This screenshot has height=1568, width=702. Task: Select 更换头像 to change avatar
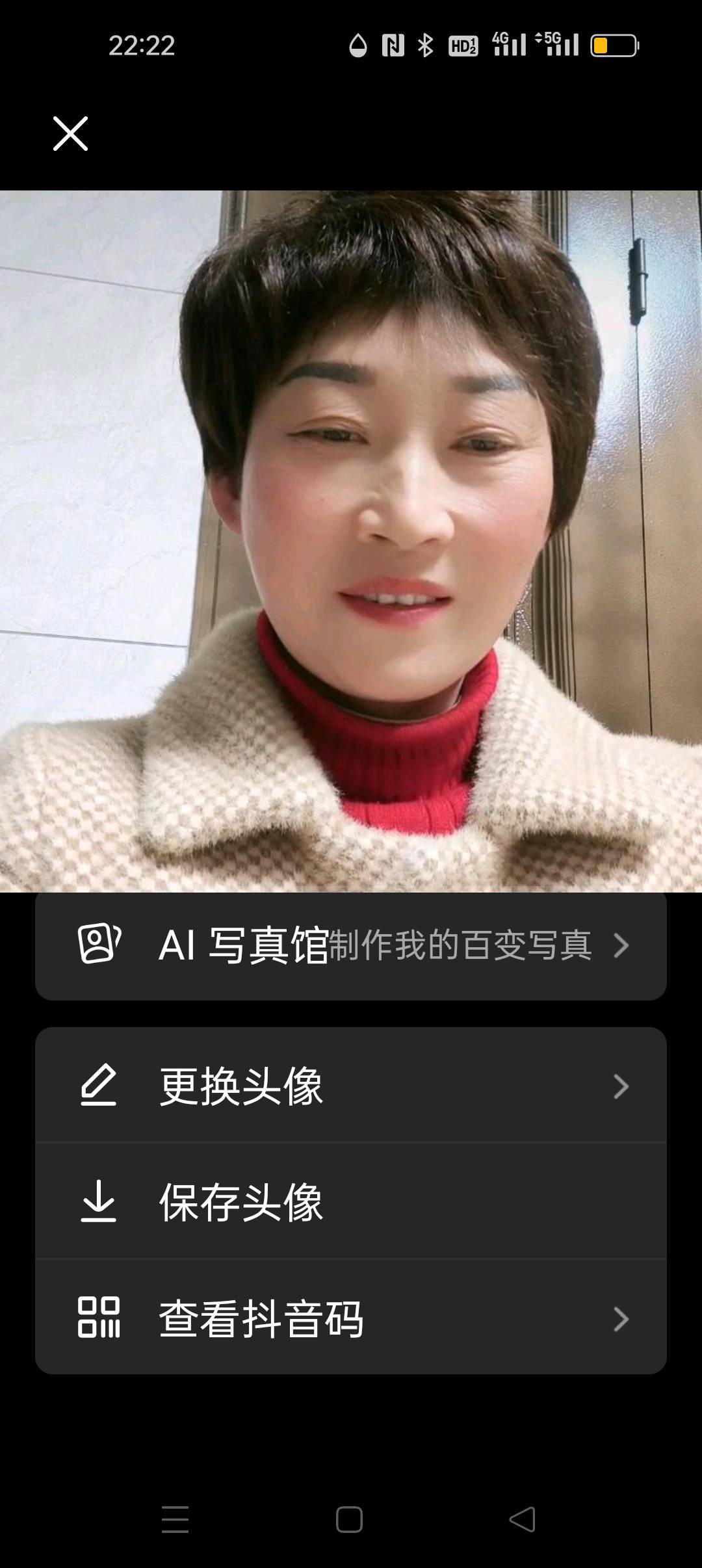(351, 1086)
